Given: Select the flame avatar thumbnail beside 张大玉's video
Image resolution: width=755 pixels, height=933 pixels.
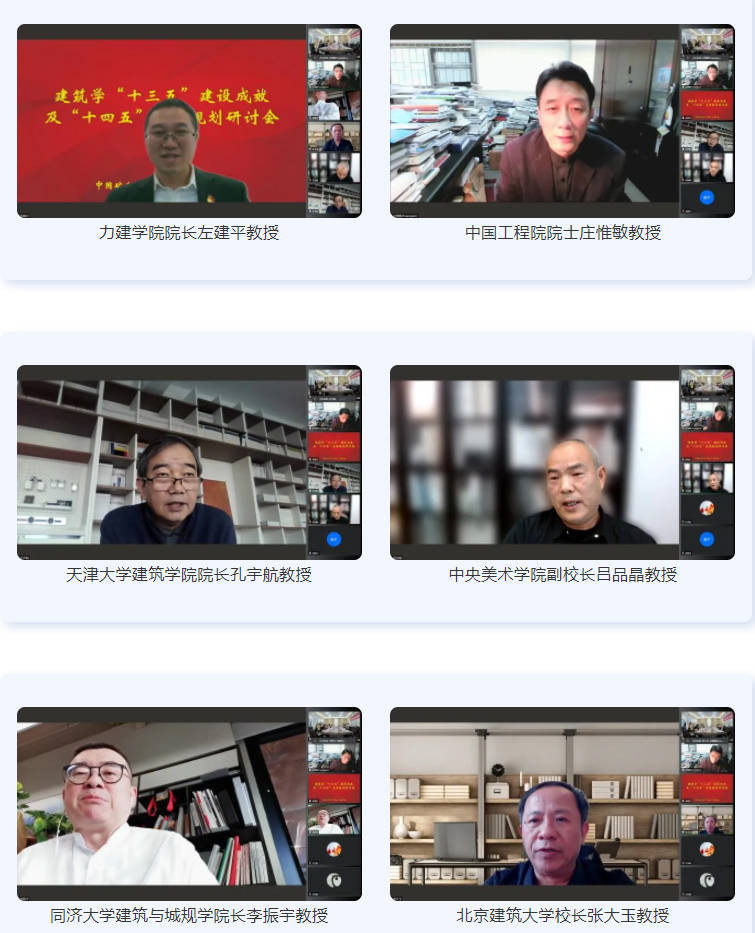Looking at the screenshot, I should click(705, 849).
